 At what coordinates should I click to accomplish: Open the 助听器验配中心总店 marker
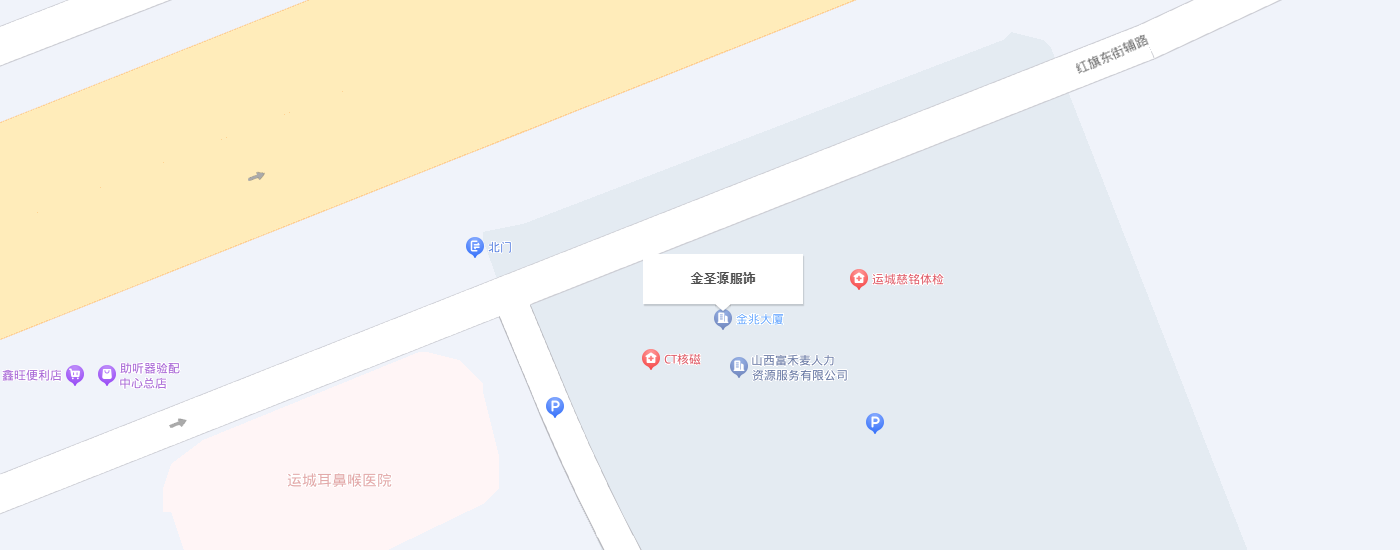tap(107, 375)
